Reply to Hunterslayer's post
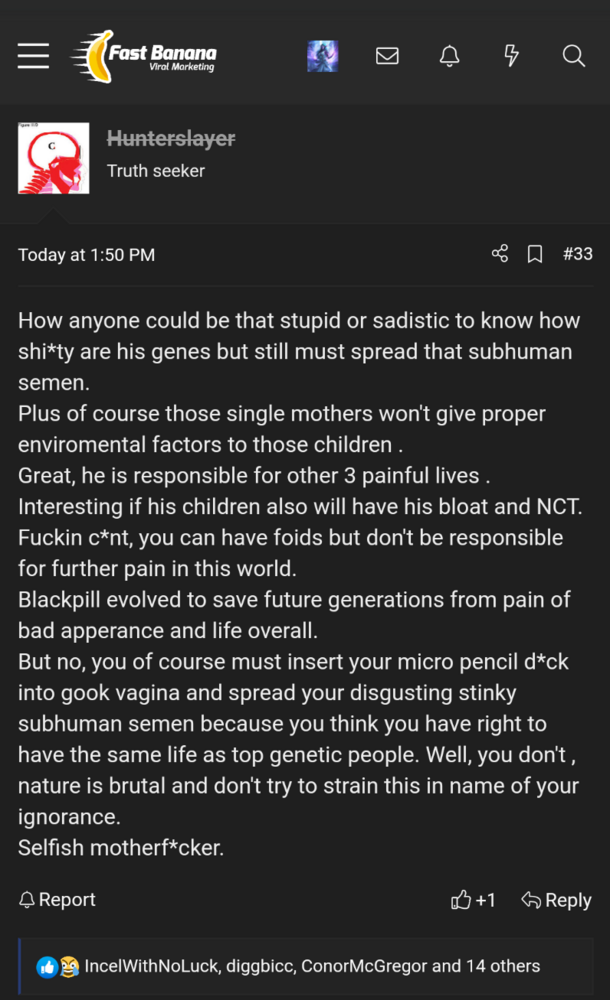 [556, 900]
